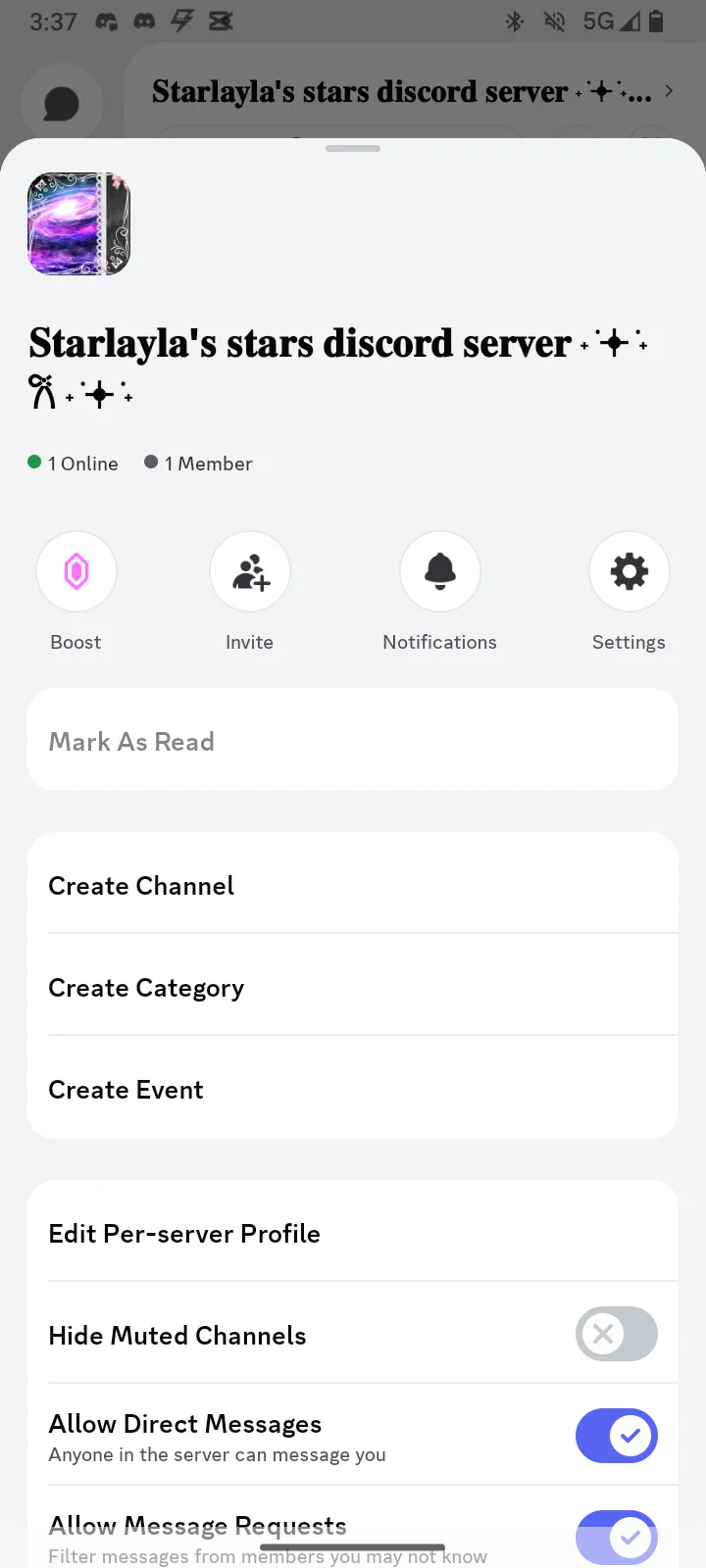Viewport: 706px width, 1568px height.
Task: Disable Allow Message Requests switch
Action: [x=616, y=1536]
